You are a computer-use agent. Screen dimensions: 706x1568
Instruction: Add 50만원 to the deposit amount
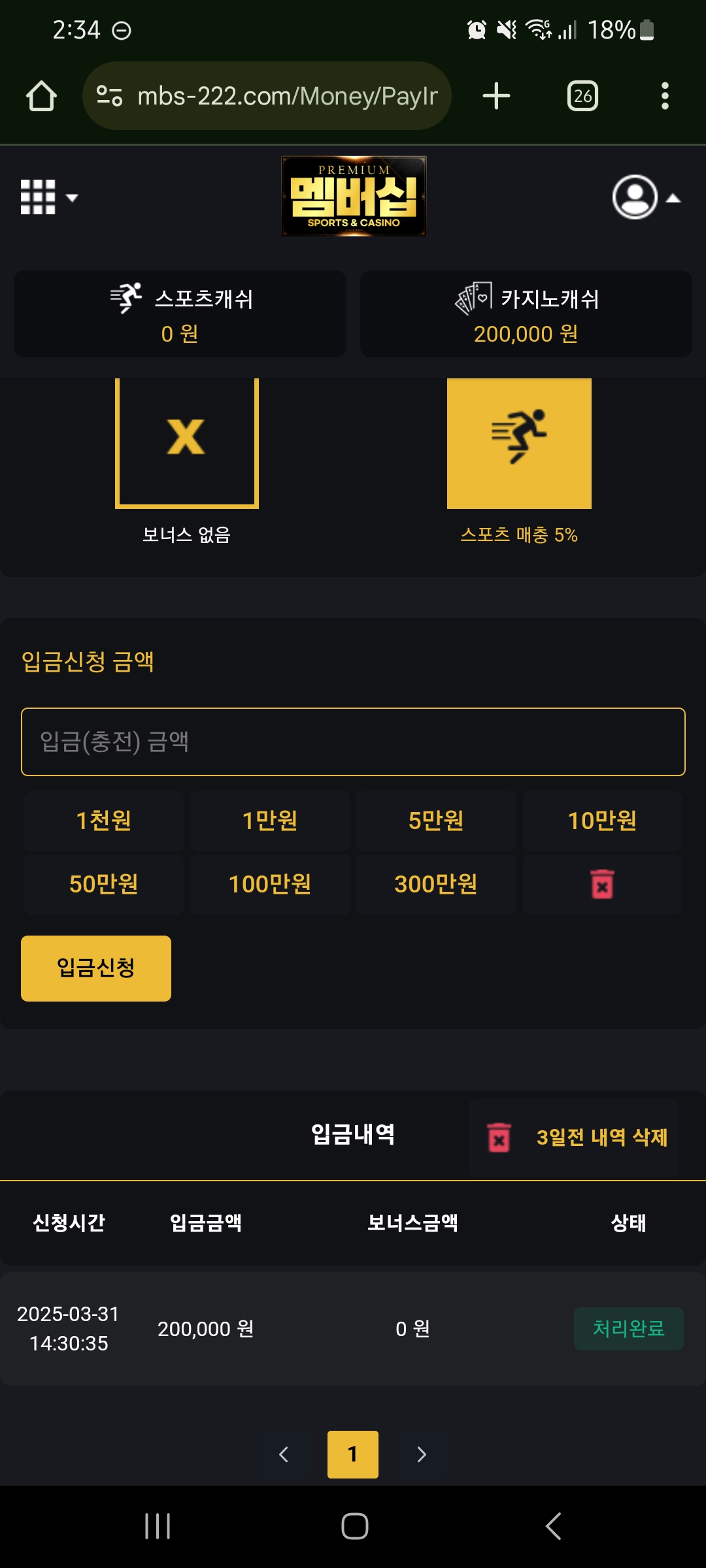click(104, 884)
